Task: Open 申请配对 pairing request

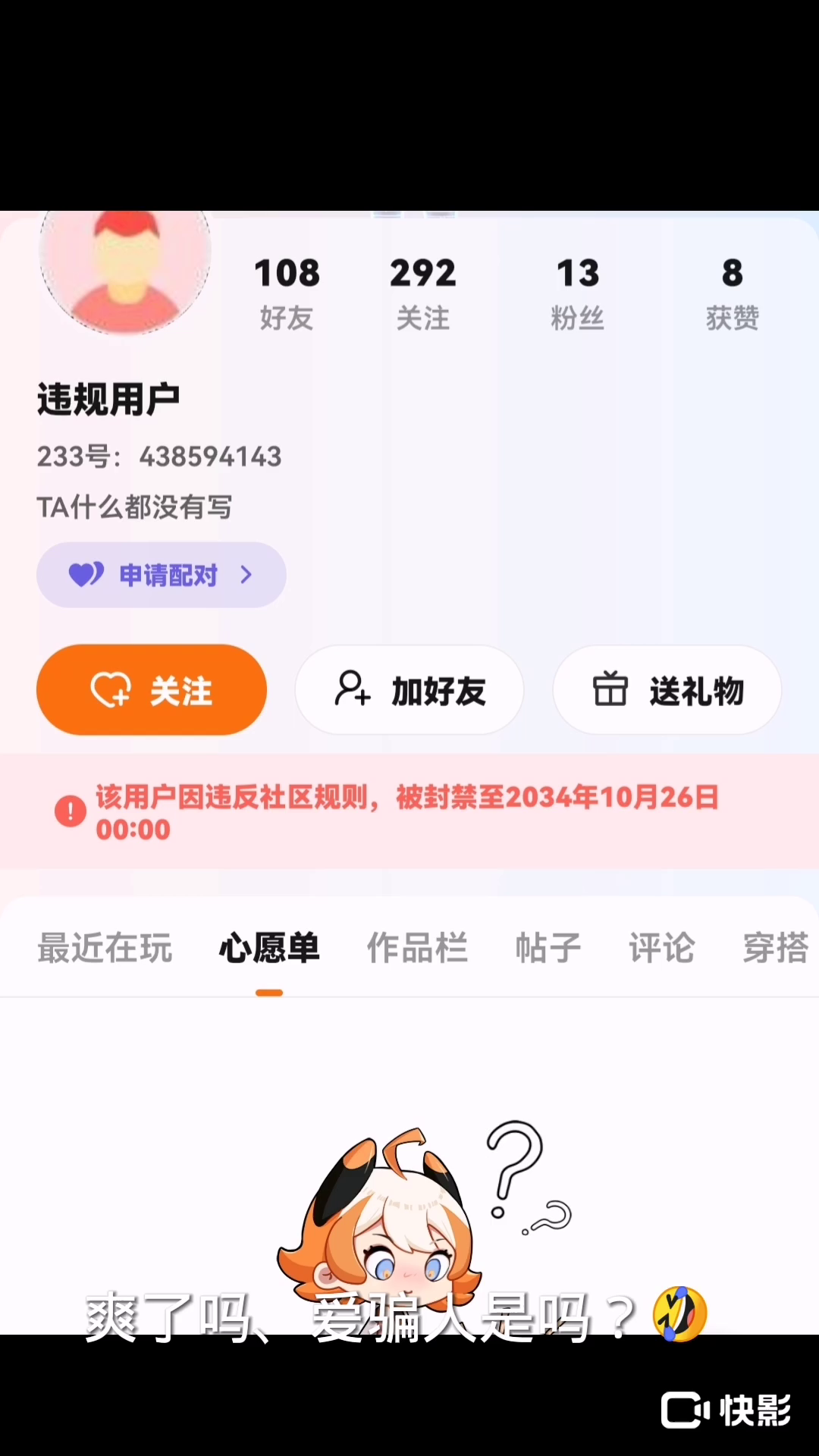Action: pos(161,575)
